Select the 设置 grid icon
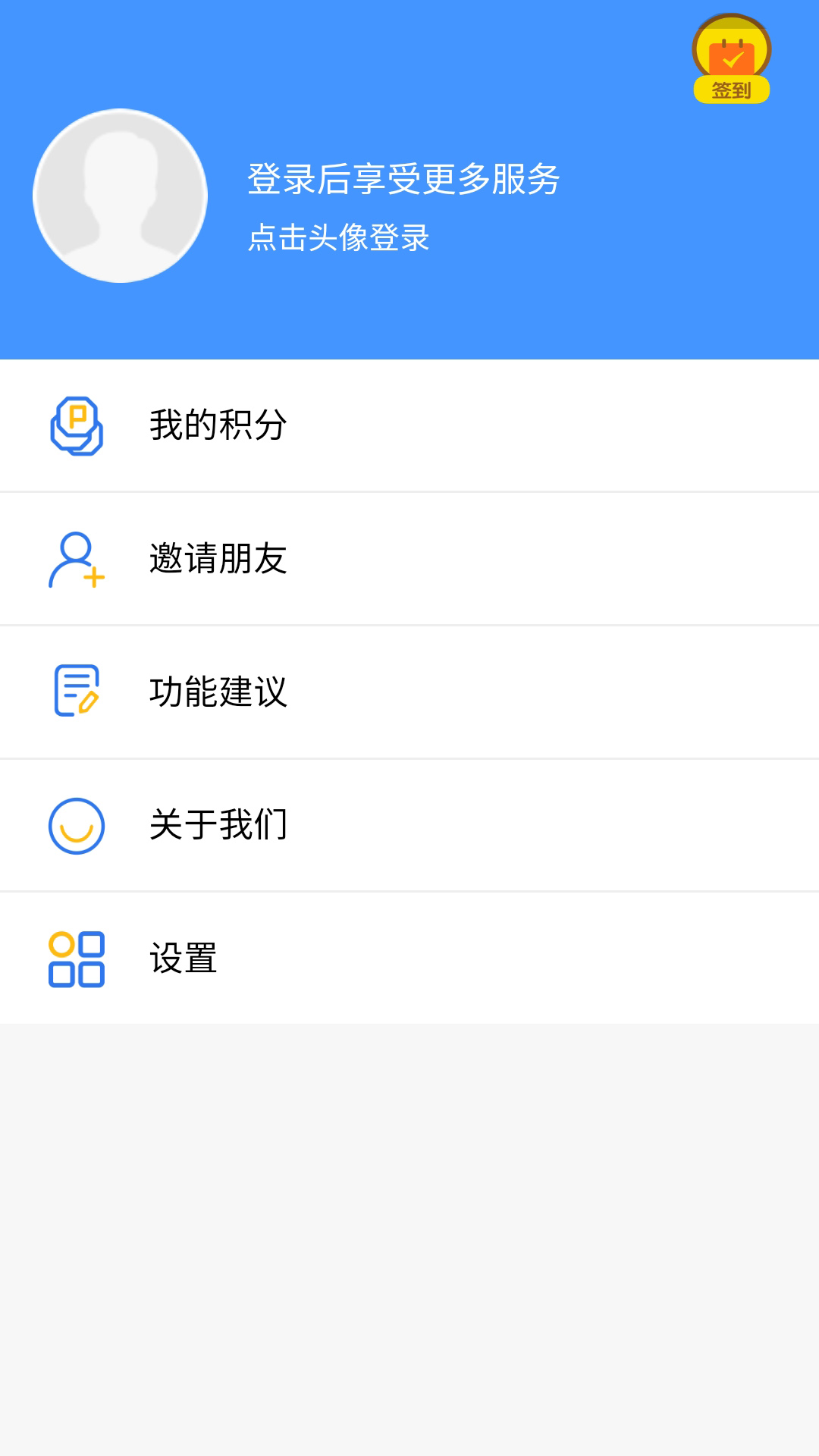 pos(76,958)
